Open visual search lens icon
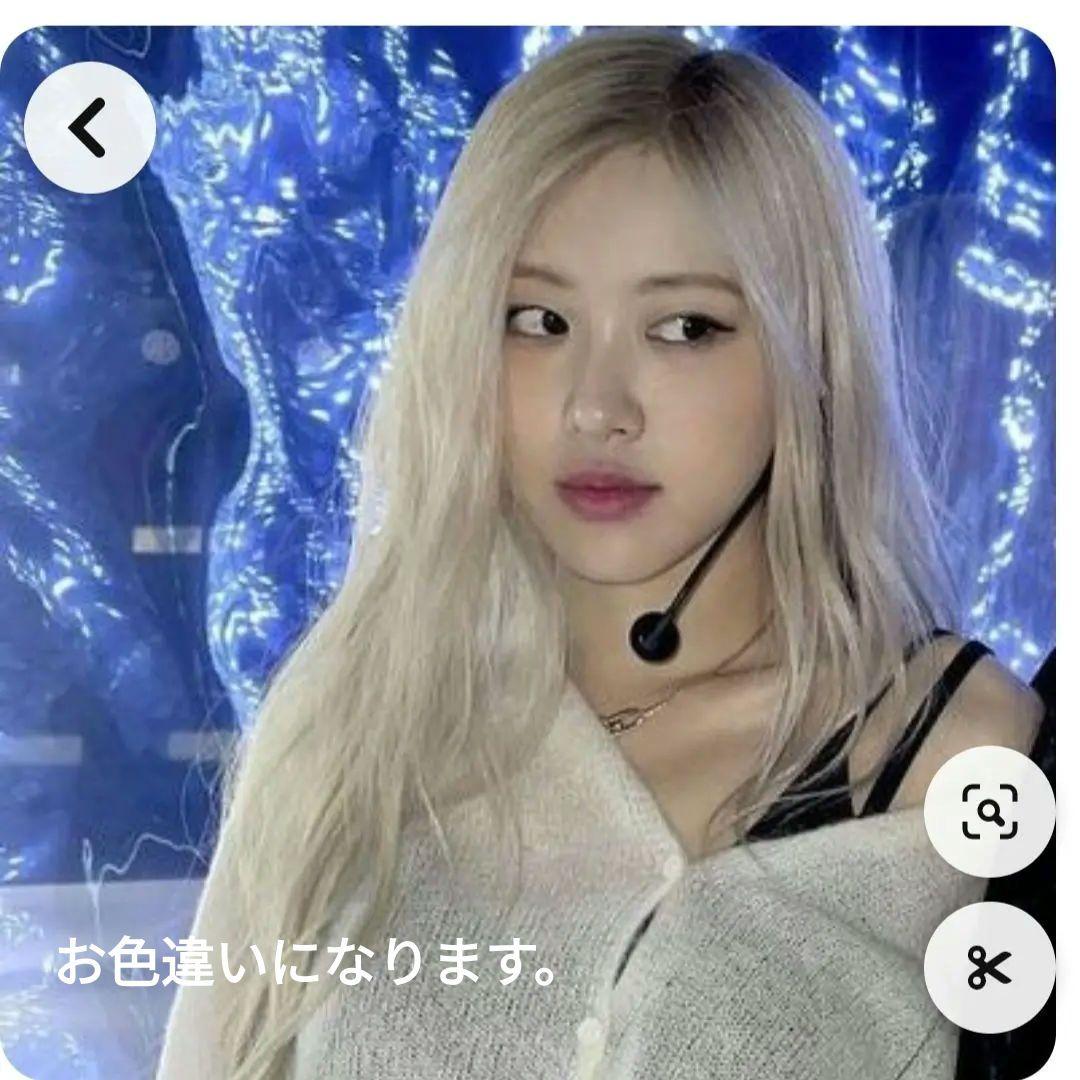This screenshot has width=1080, height=1080. (989, 811)
